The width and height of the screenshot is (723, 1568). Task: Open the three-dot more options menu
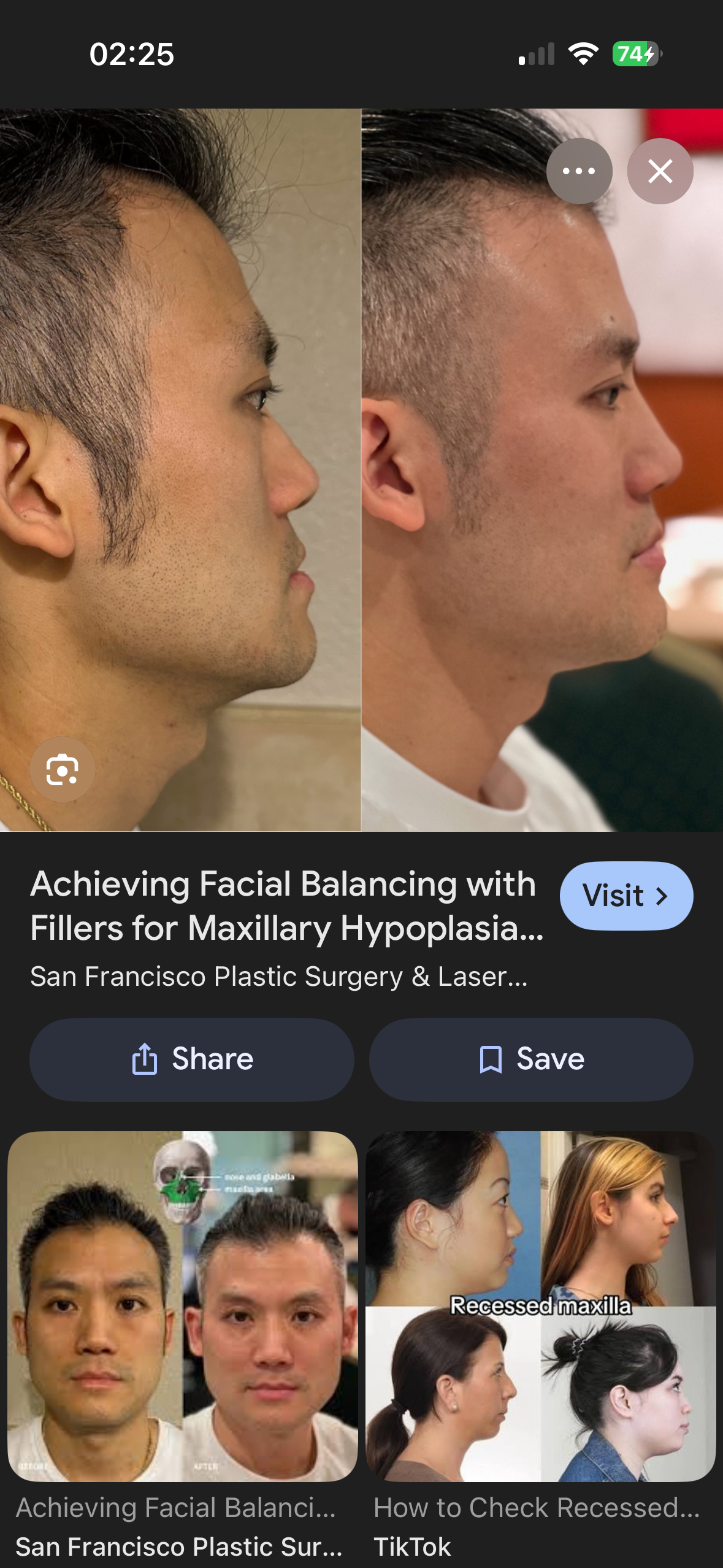pos(579,171)
